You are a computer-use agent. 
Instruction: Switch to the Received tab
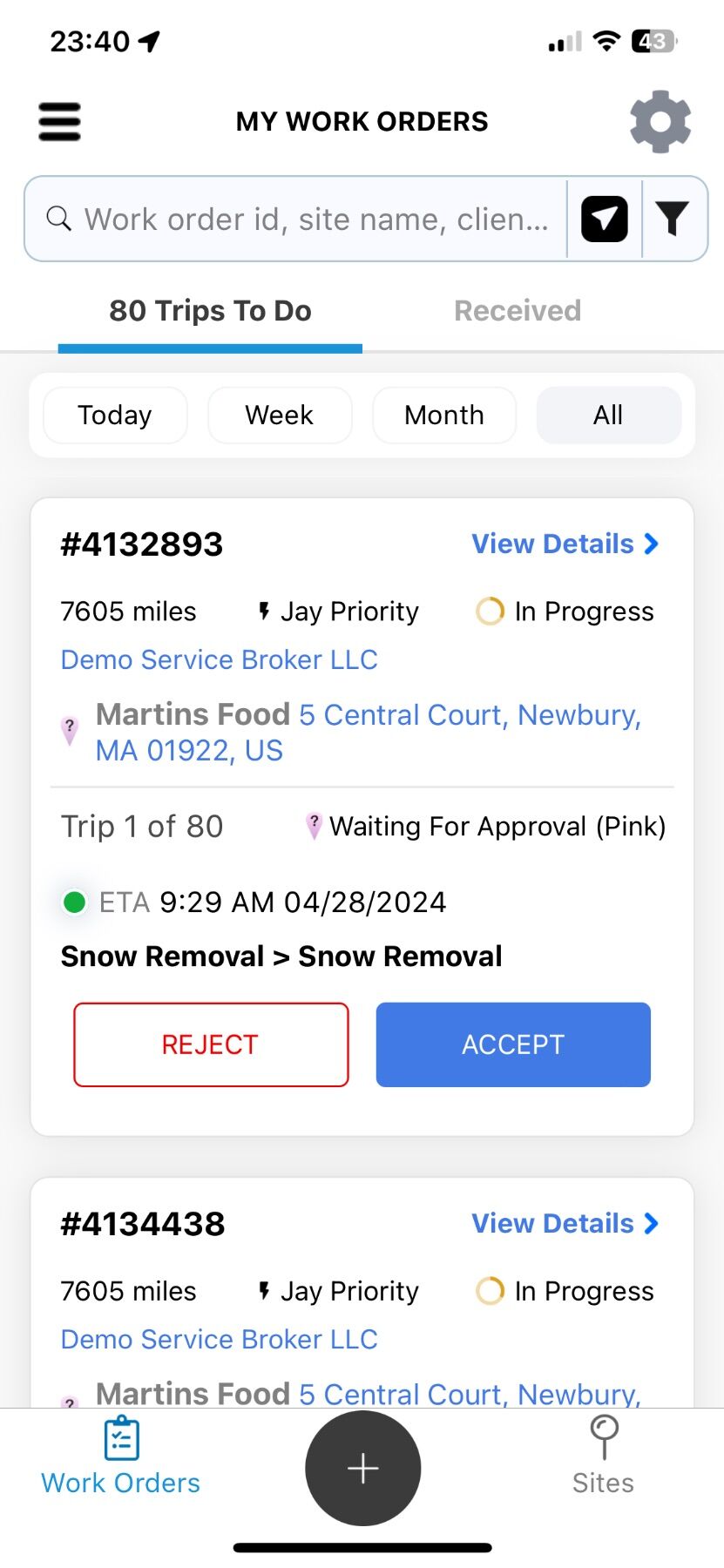pyautogui.click(x=518, y=311)
